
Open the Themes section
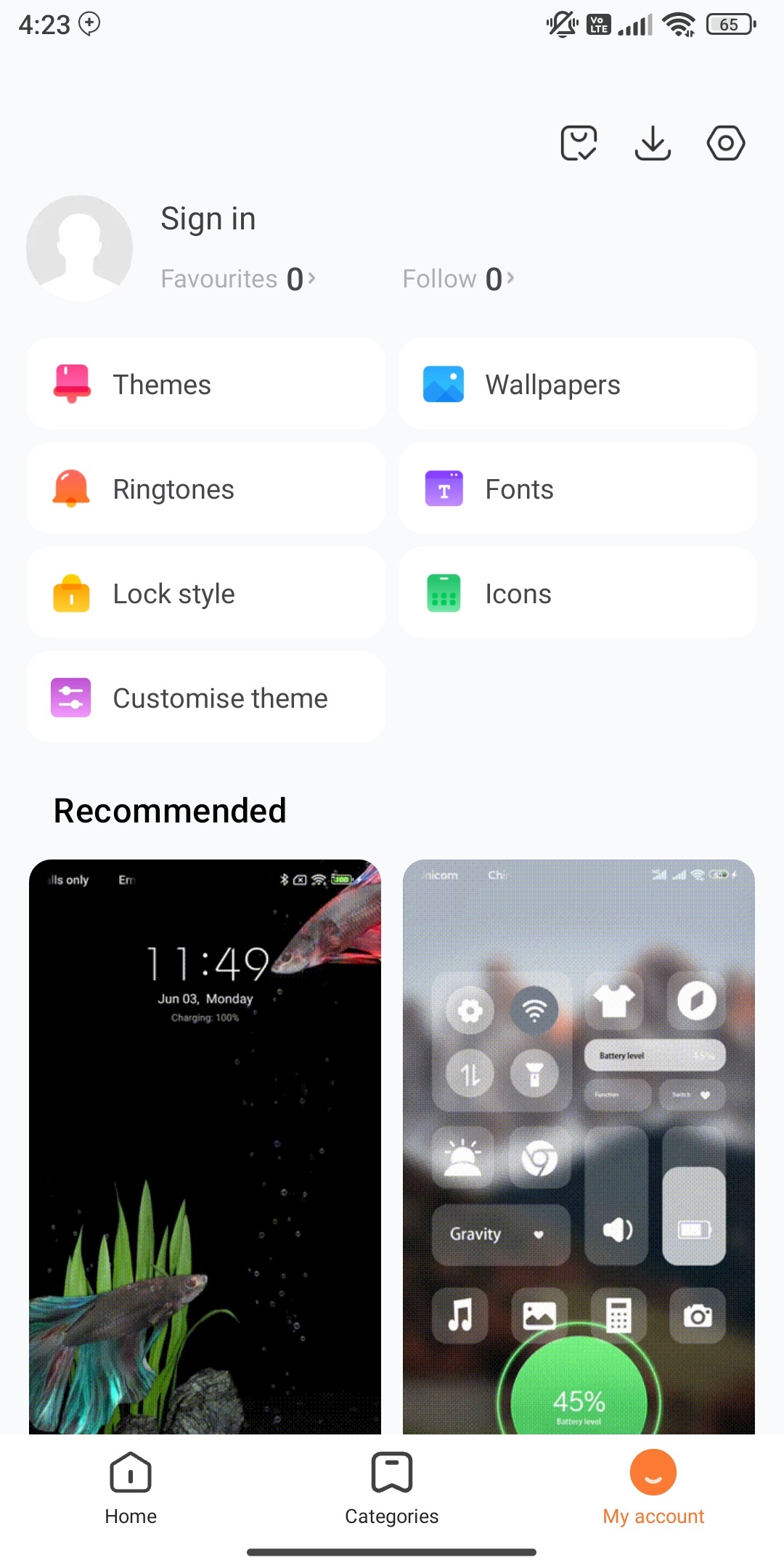pyautogui.click(x=205, y=384)
